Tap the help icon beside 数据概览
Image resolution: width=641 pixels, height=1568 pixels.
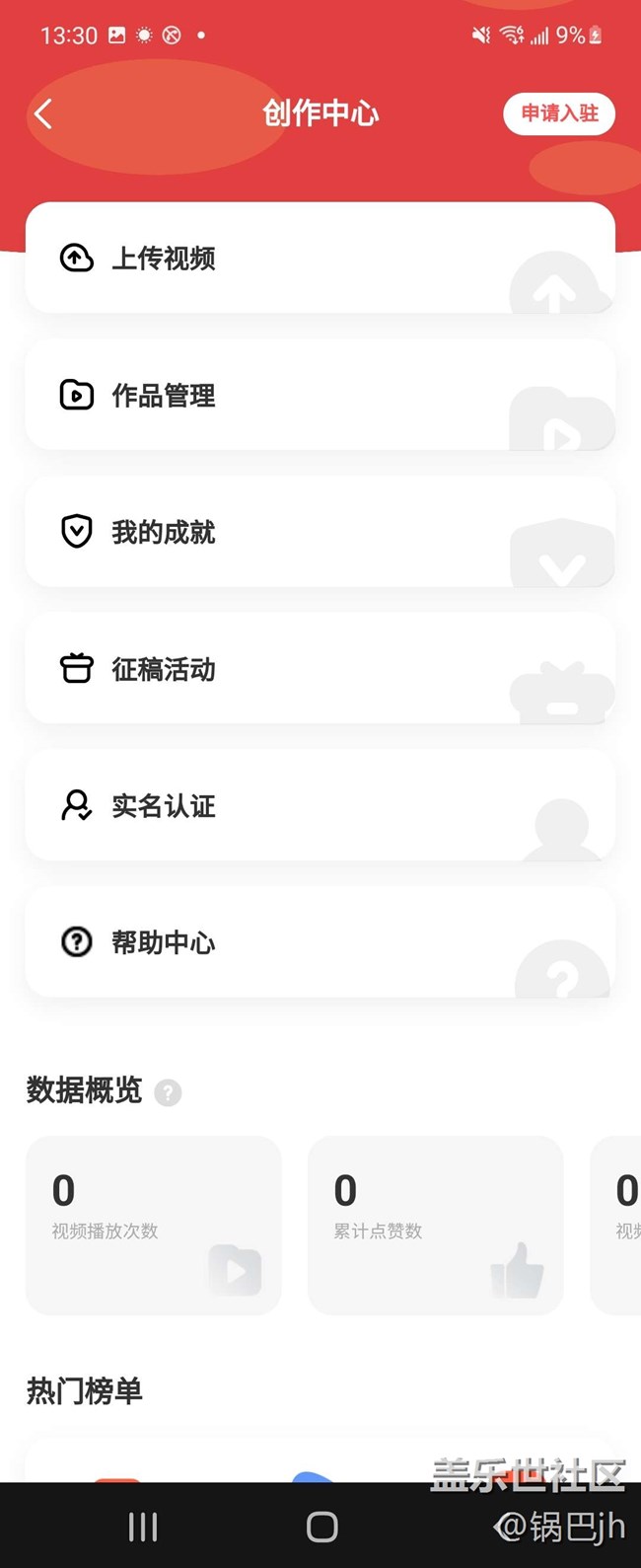tap(169, 1092)
